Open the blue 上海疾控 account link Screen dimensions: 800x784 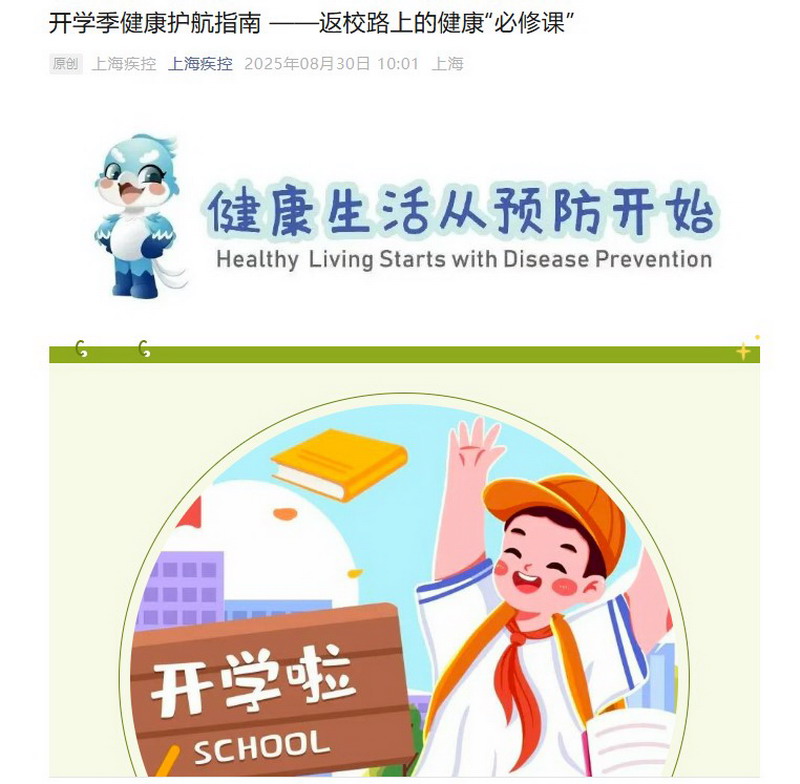click(x=200, y=64)
